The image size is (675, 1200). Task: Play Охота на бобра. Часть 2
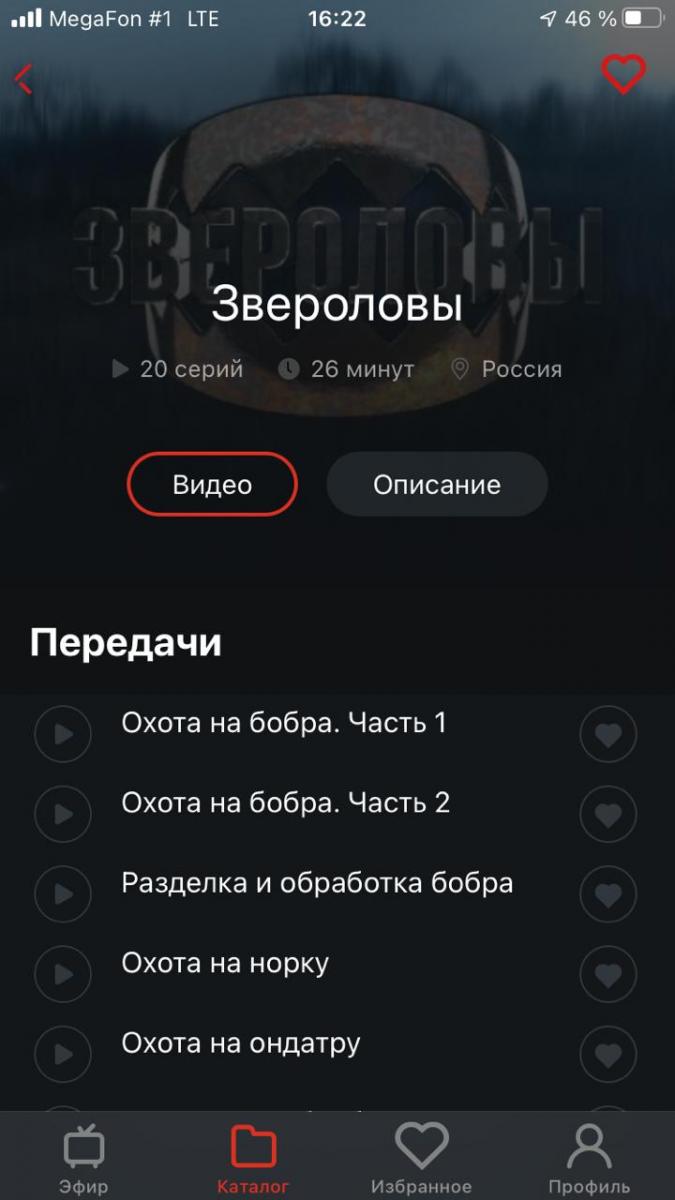[63, 814]
